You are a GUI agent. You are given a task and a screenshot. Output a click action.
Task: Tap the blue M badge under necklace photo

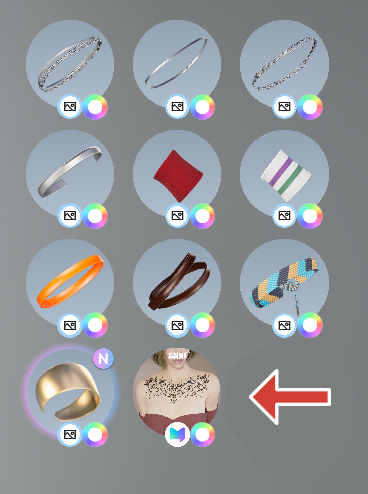pyautogui.click(x=177, y=435)
